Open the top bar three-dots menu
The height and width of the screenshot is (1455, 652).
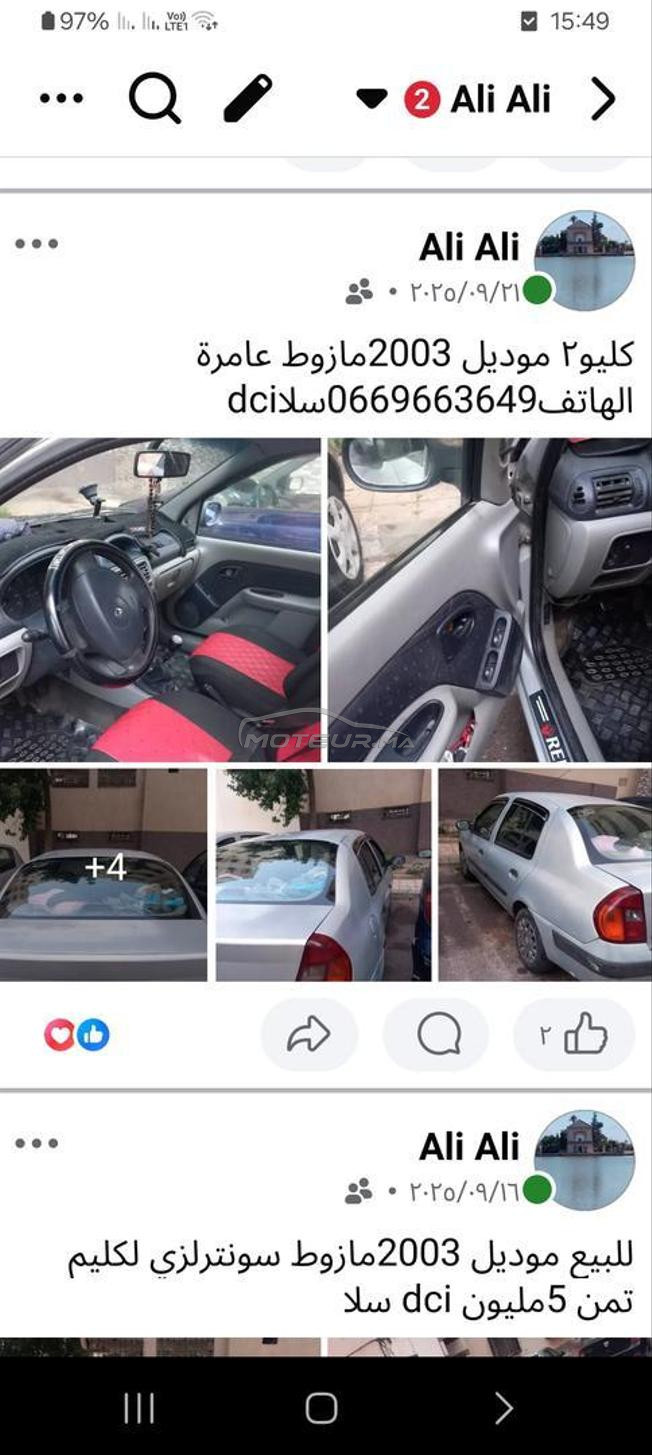tap(61, 98)
